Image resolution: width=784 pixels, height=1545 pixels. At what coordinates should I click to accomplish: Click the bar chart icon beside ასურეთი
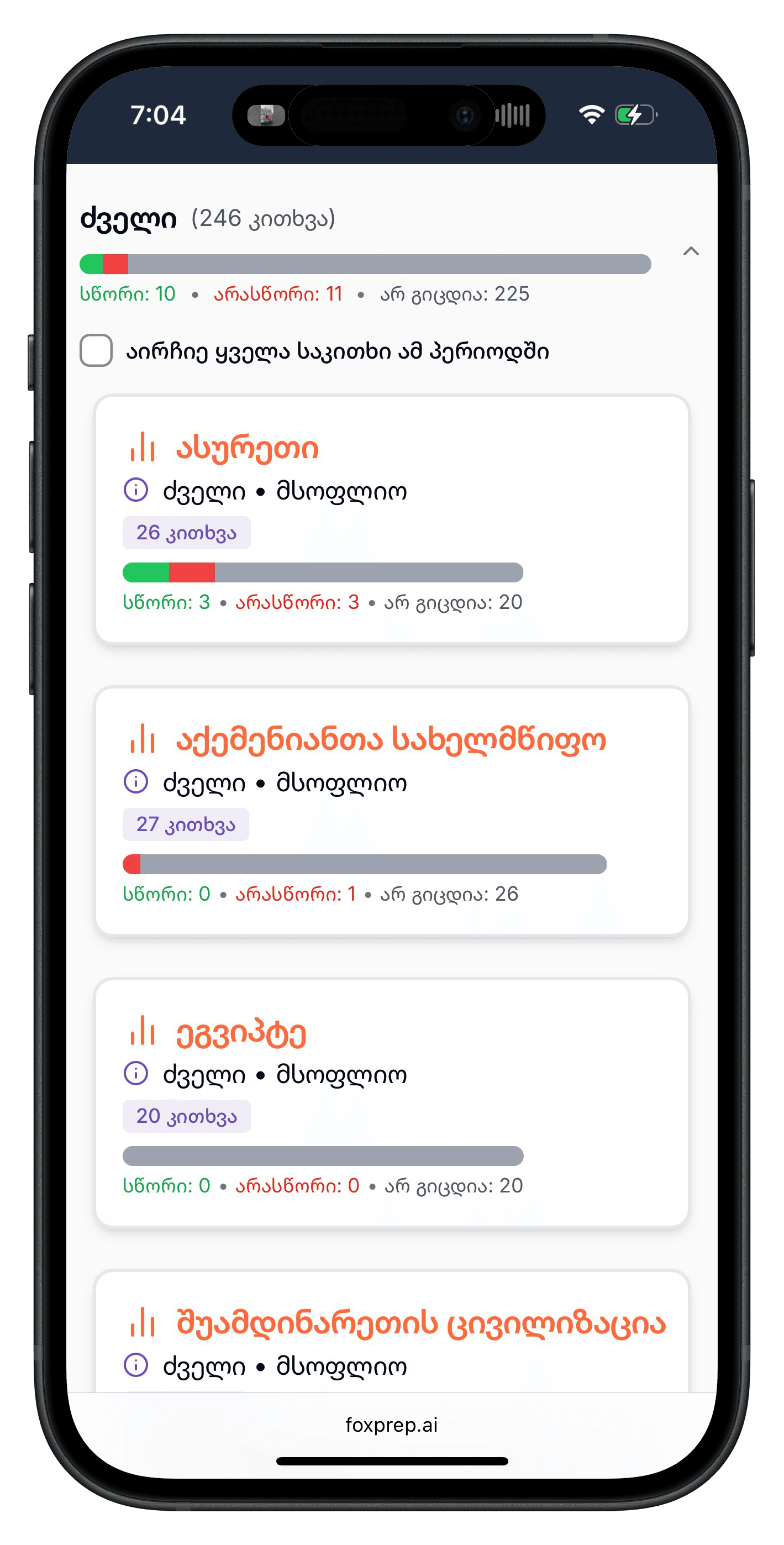[x=142, y=448]
